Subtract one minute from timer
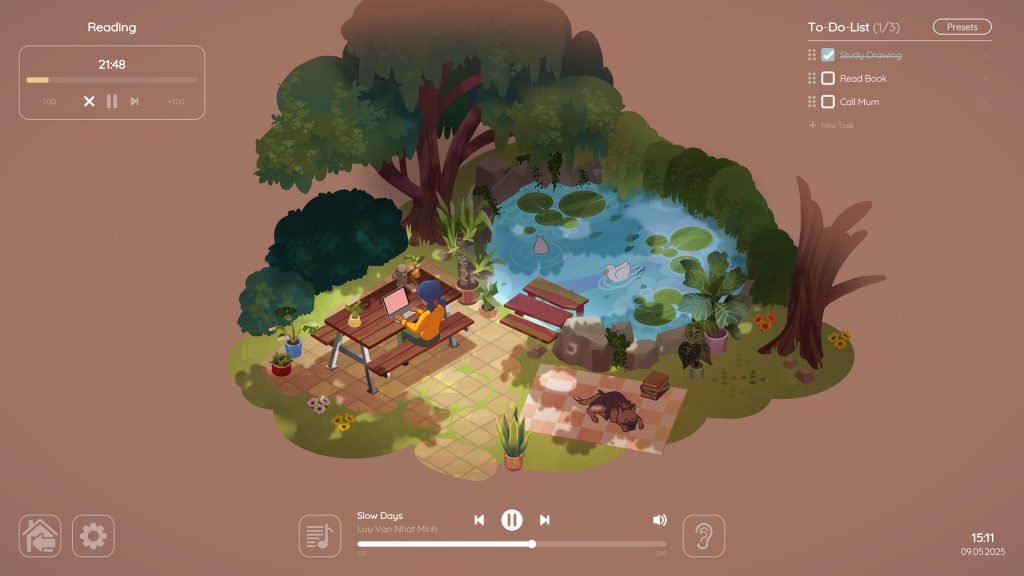Screen dimensions: 1024x576 tap(48, 101)
